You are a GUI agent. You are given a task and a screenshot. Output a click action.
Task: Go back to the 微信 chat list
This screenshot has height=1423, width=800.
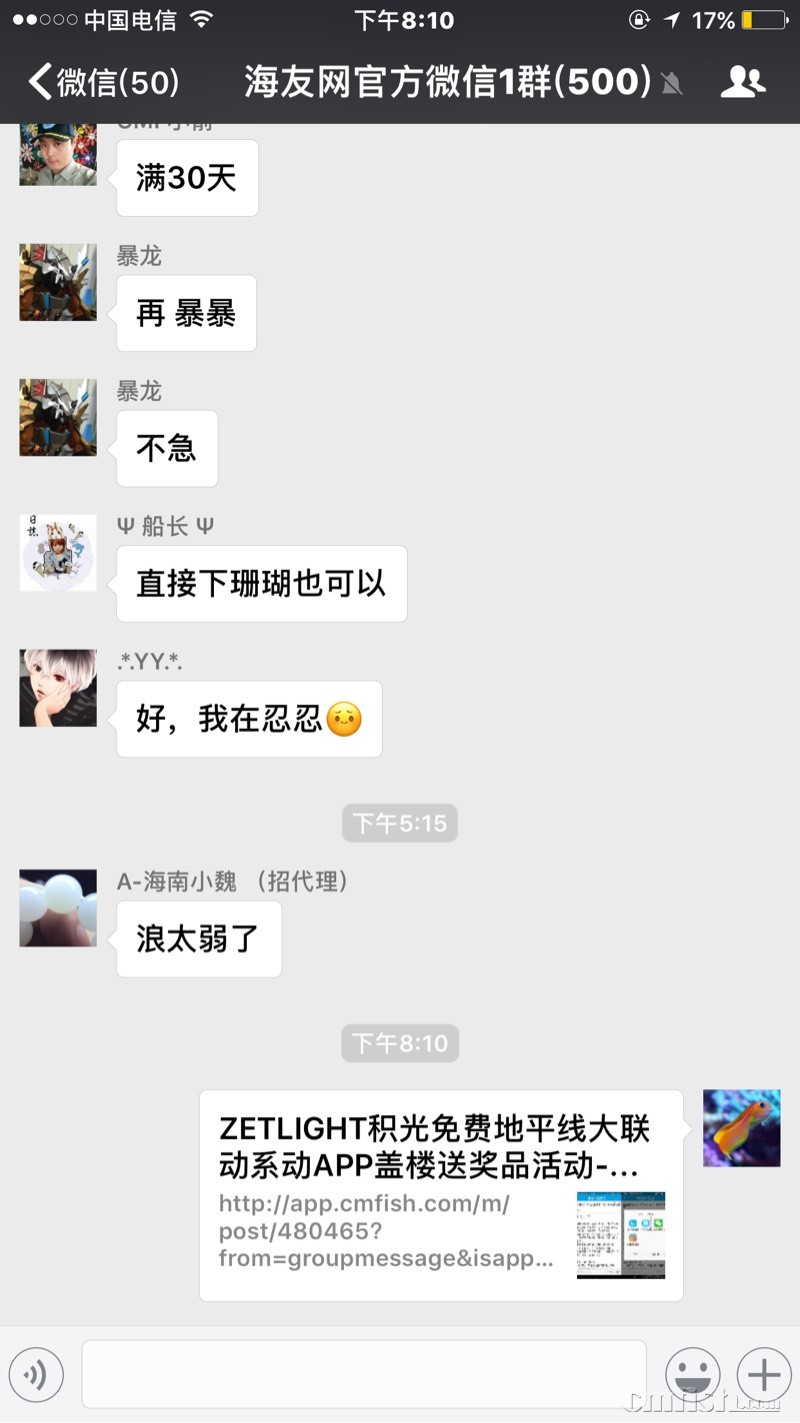[102, 82]
